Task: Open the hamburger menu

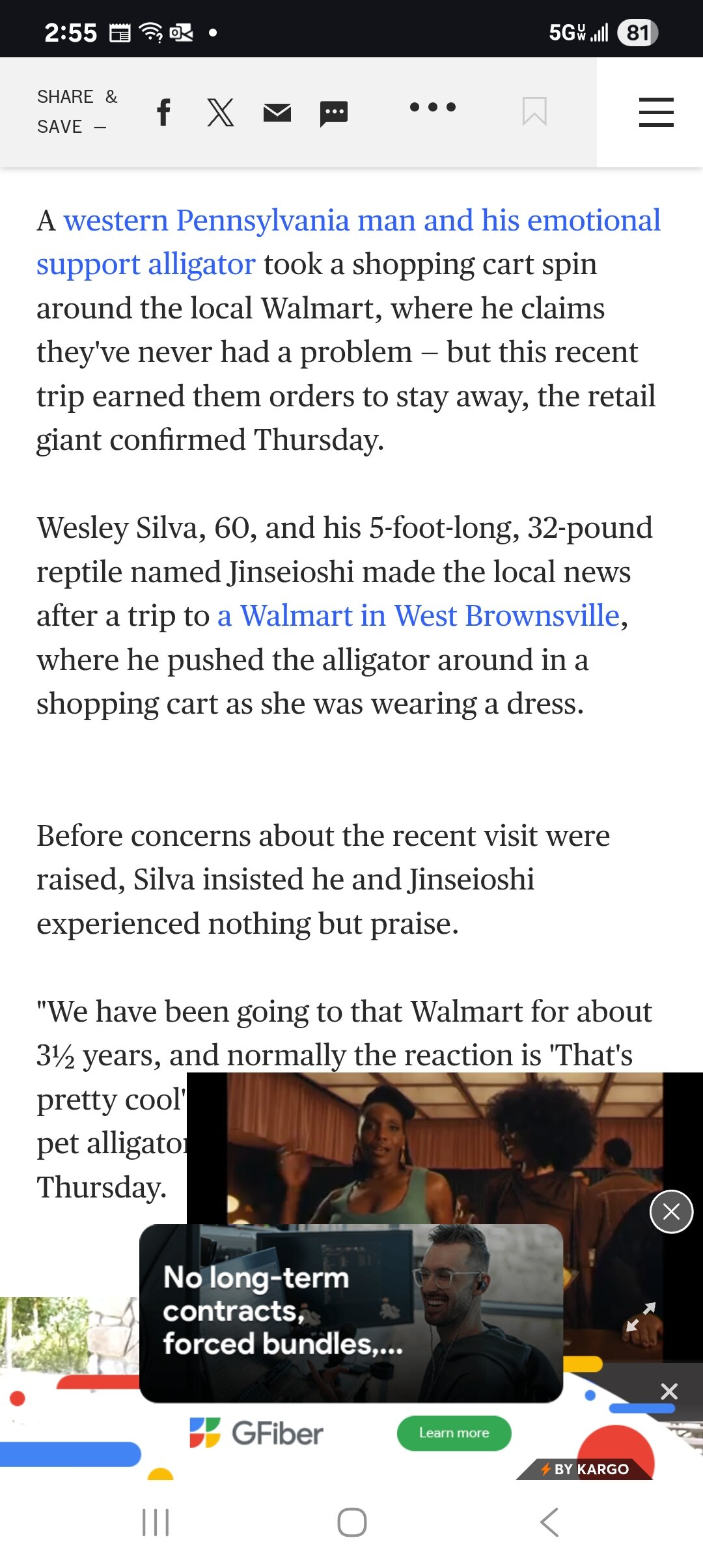Action: click(x=656, y=112)
